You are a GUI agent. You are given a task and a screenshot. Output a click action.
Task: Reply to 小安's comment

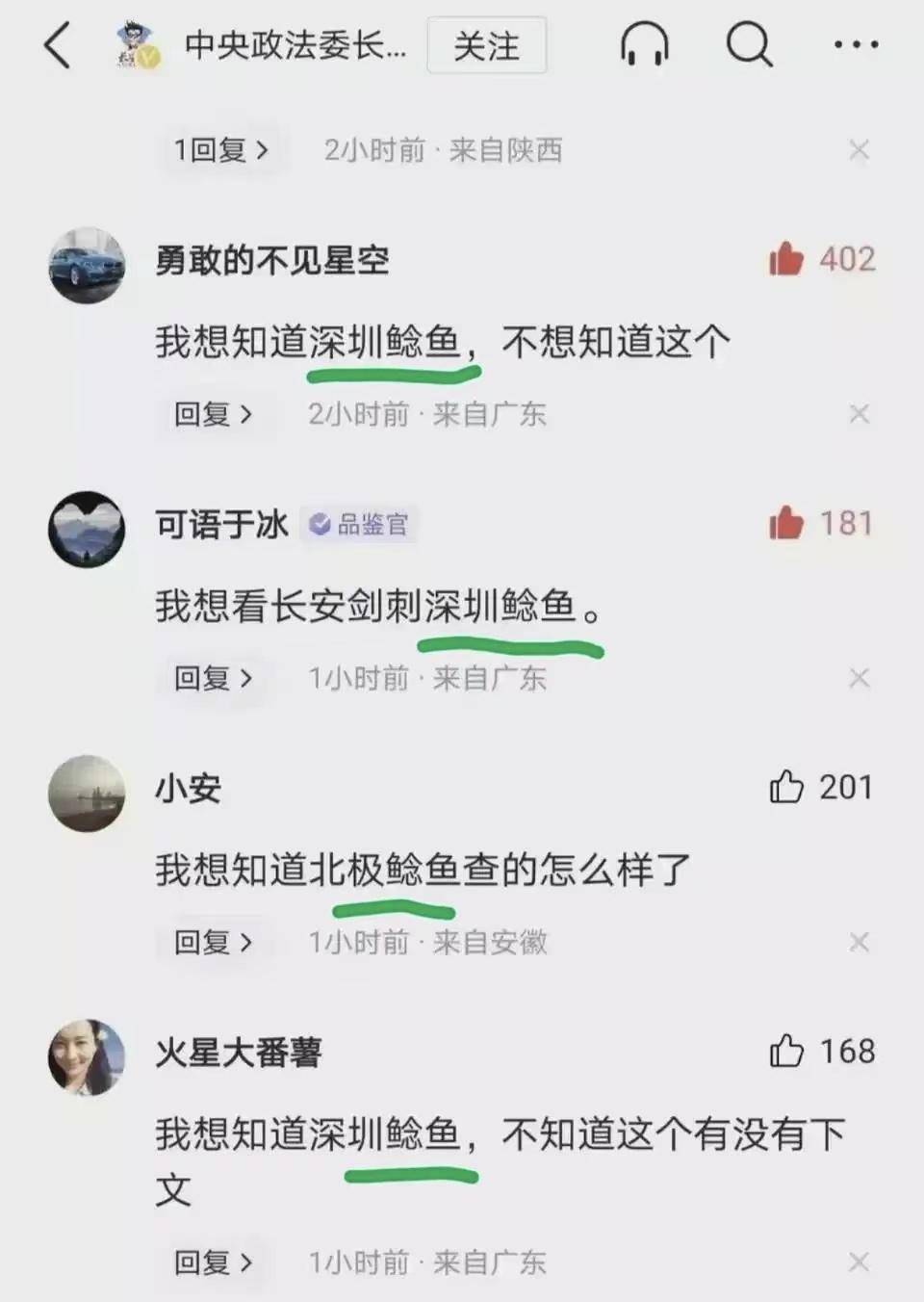213,942
